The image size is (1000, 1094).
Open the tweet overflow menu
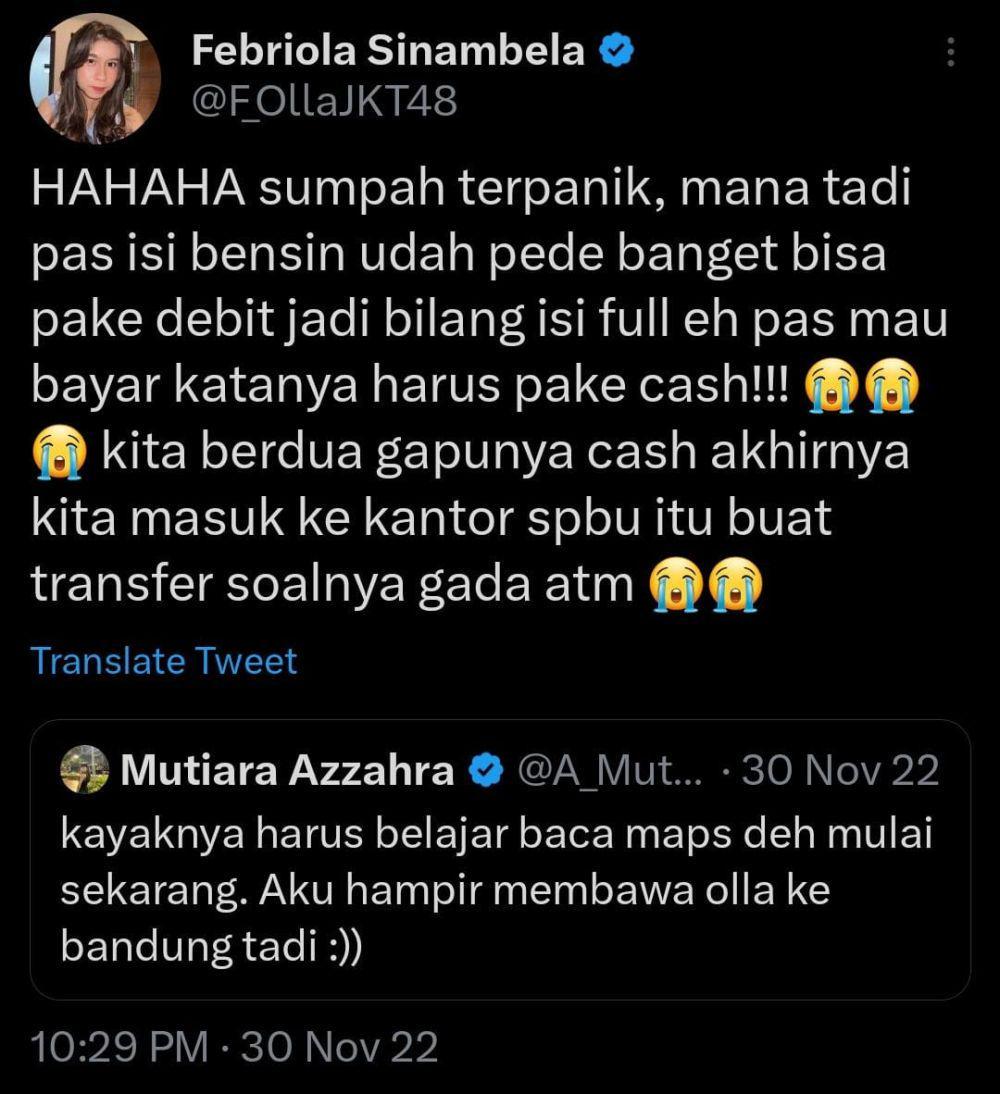[951, 52]
